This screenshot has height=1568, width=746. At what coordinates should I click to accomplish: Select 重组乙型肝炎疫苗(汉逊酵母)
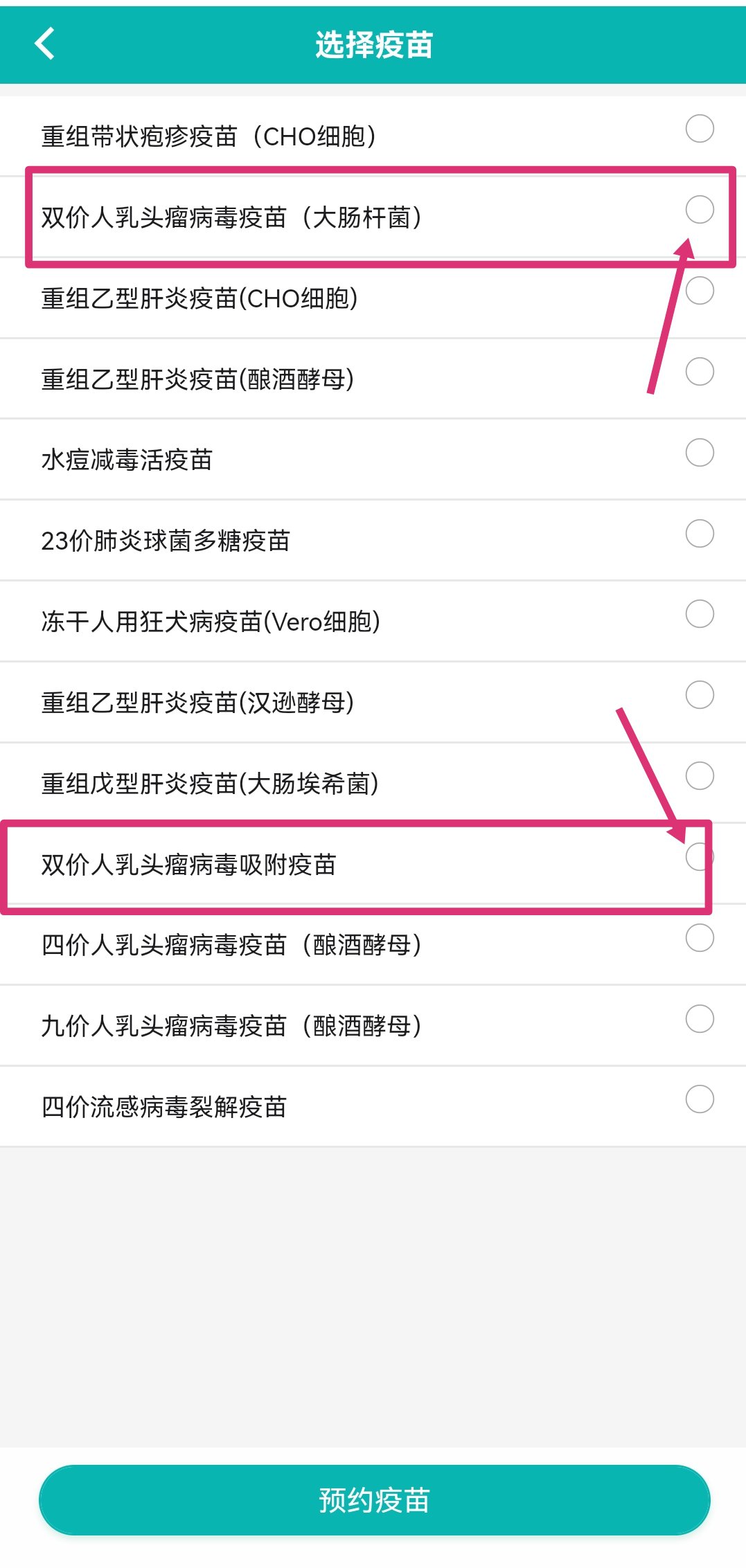click(699, 695)
